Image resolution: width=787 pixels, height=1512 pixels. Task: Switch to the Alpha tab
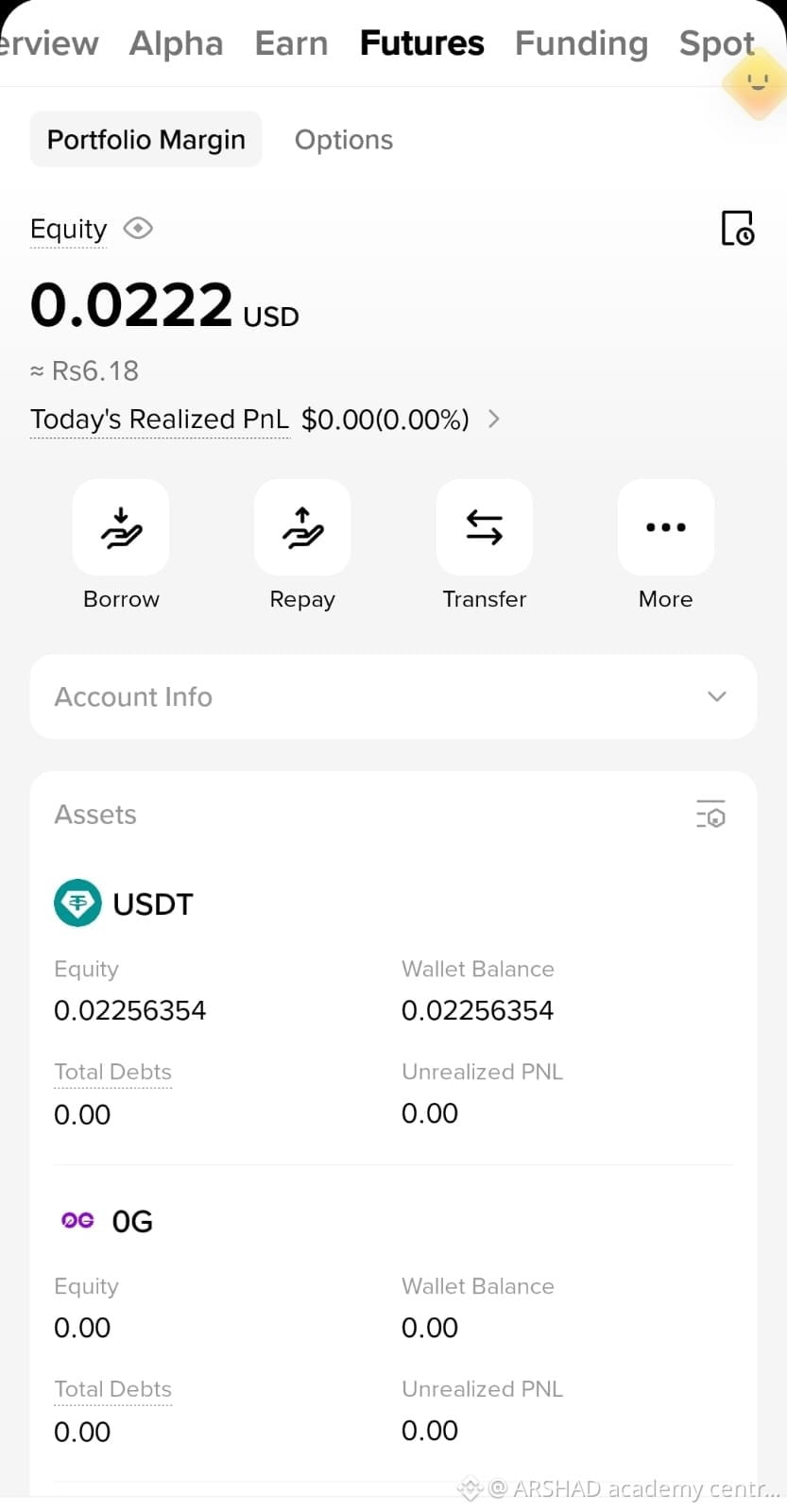coord(176,43)
